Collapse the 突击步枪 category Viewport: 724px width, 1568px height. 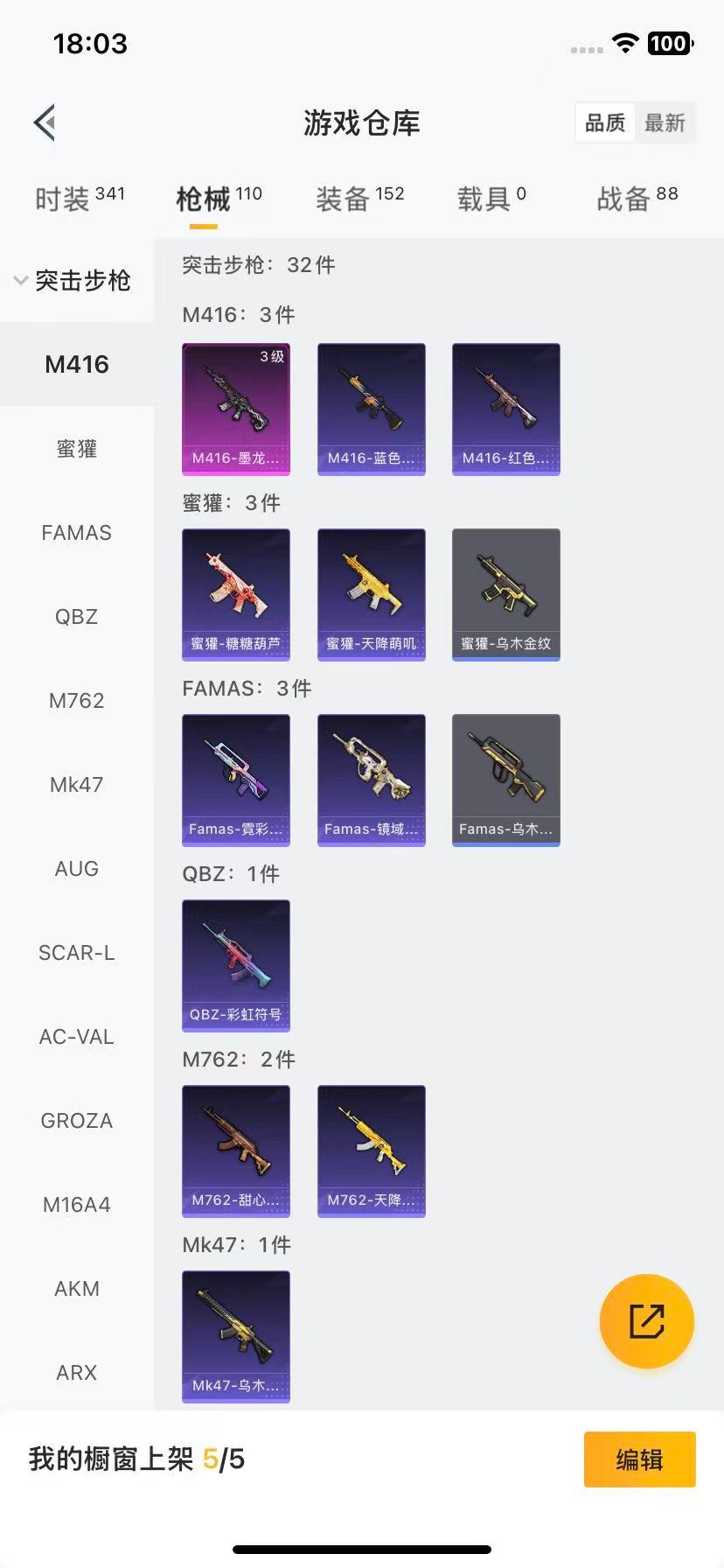73,280
